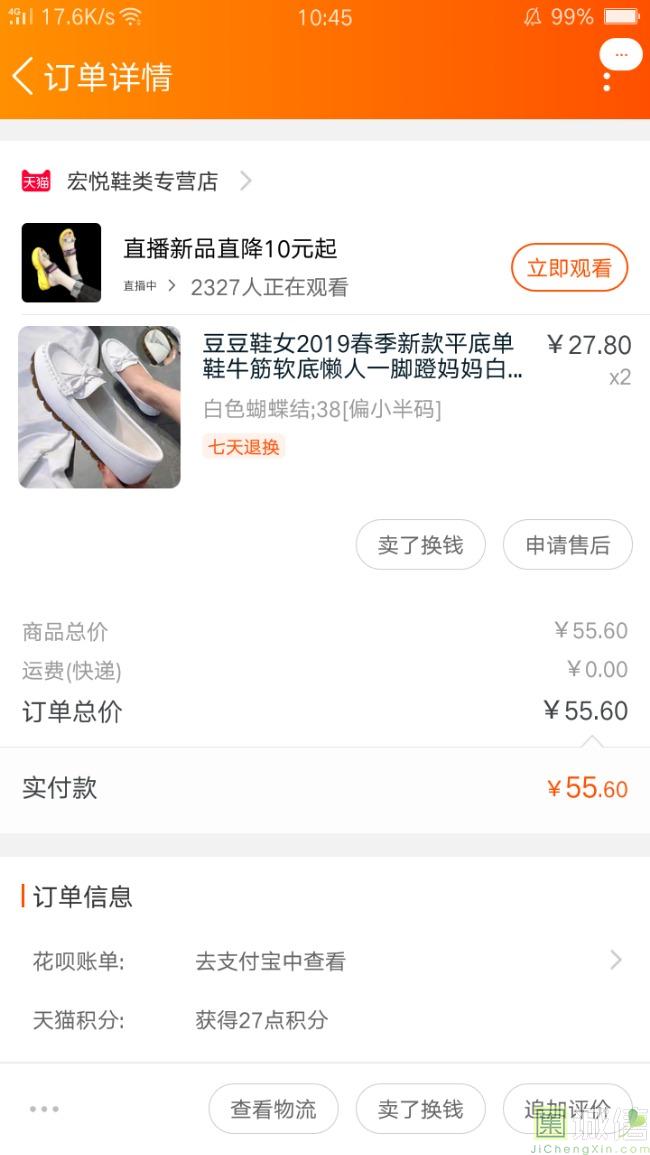This screenshot has height=1155, width=650.
Task: Tap 立即观看 to watch the livestream
Action: tap(569, 268)
